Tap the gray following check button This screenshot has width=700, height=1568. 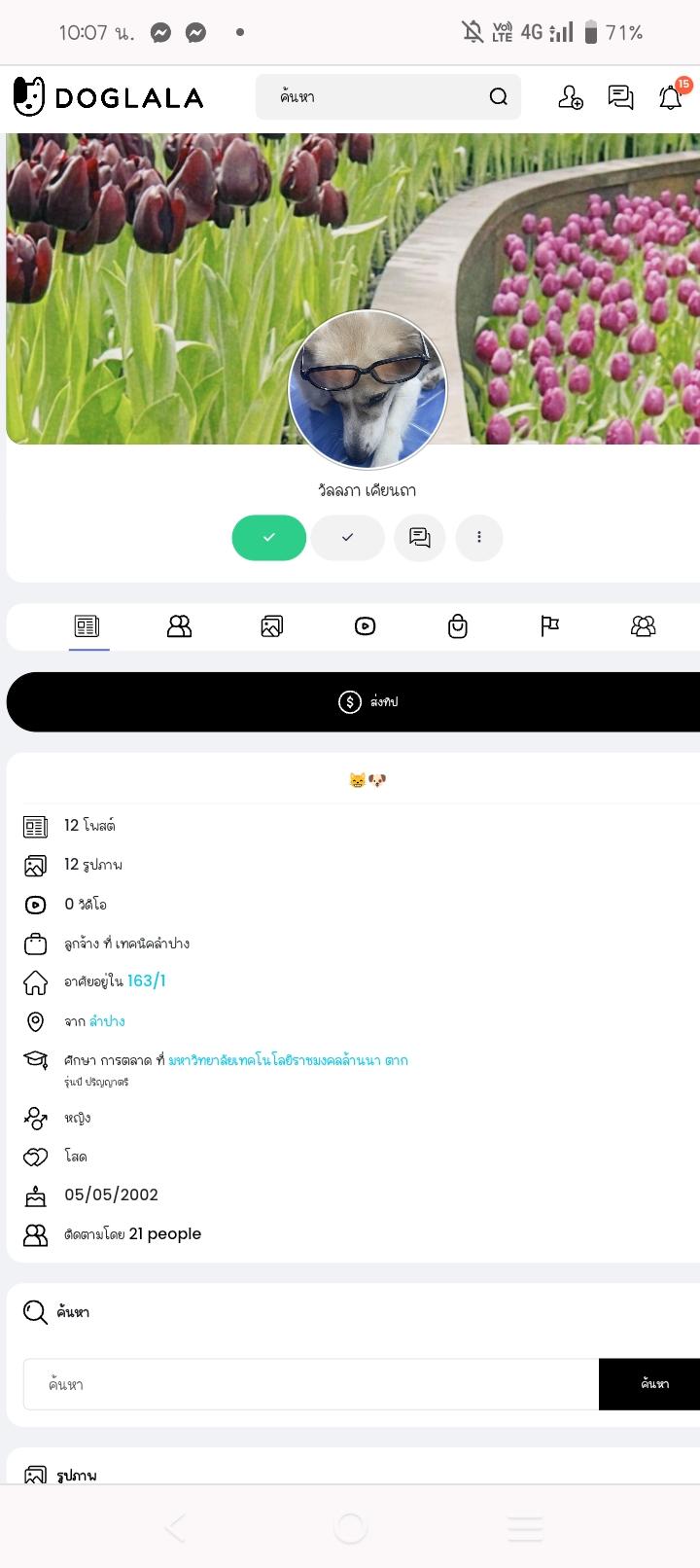point(348,537)
